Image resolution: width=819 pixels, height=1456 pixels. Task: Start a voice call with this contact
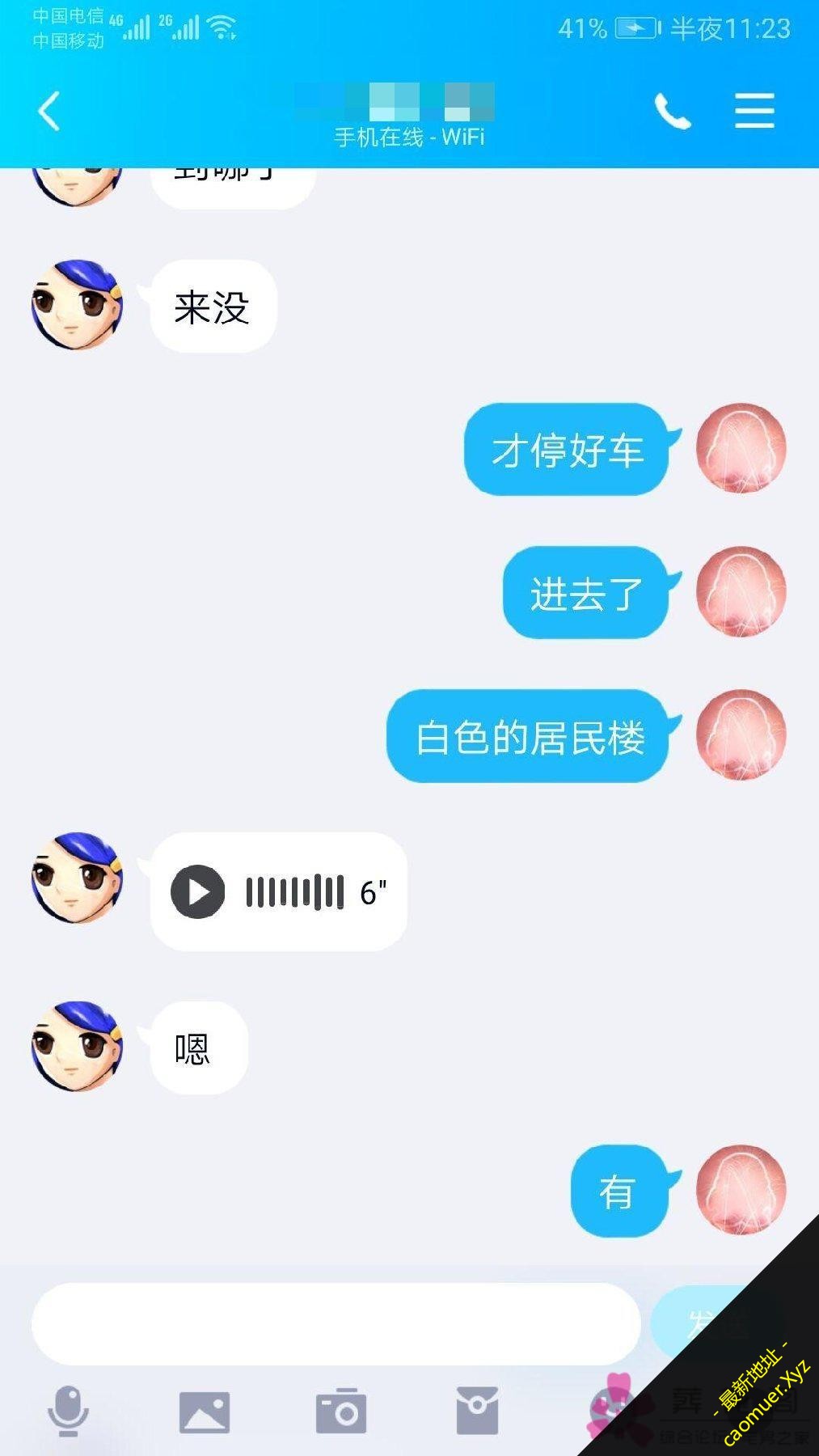(x=672, y=111)
